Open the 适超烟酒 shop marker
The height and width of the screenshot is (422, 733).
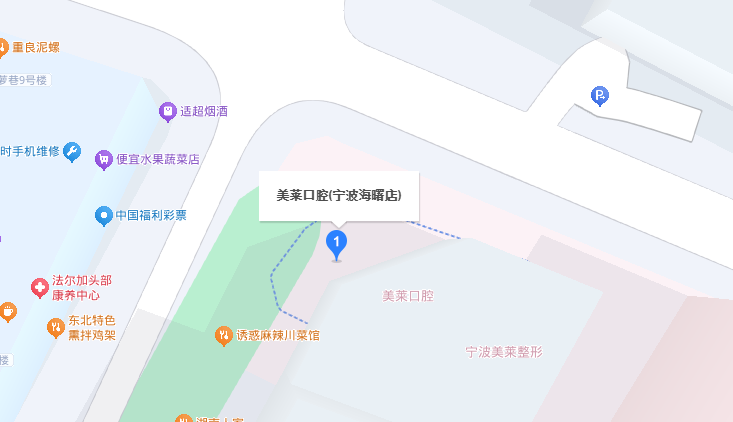click(x=167, y=111)
